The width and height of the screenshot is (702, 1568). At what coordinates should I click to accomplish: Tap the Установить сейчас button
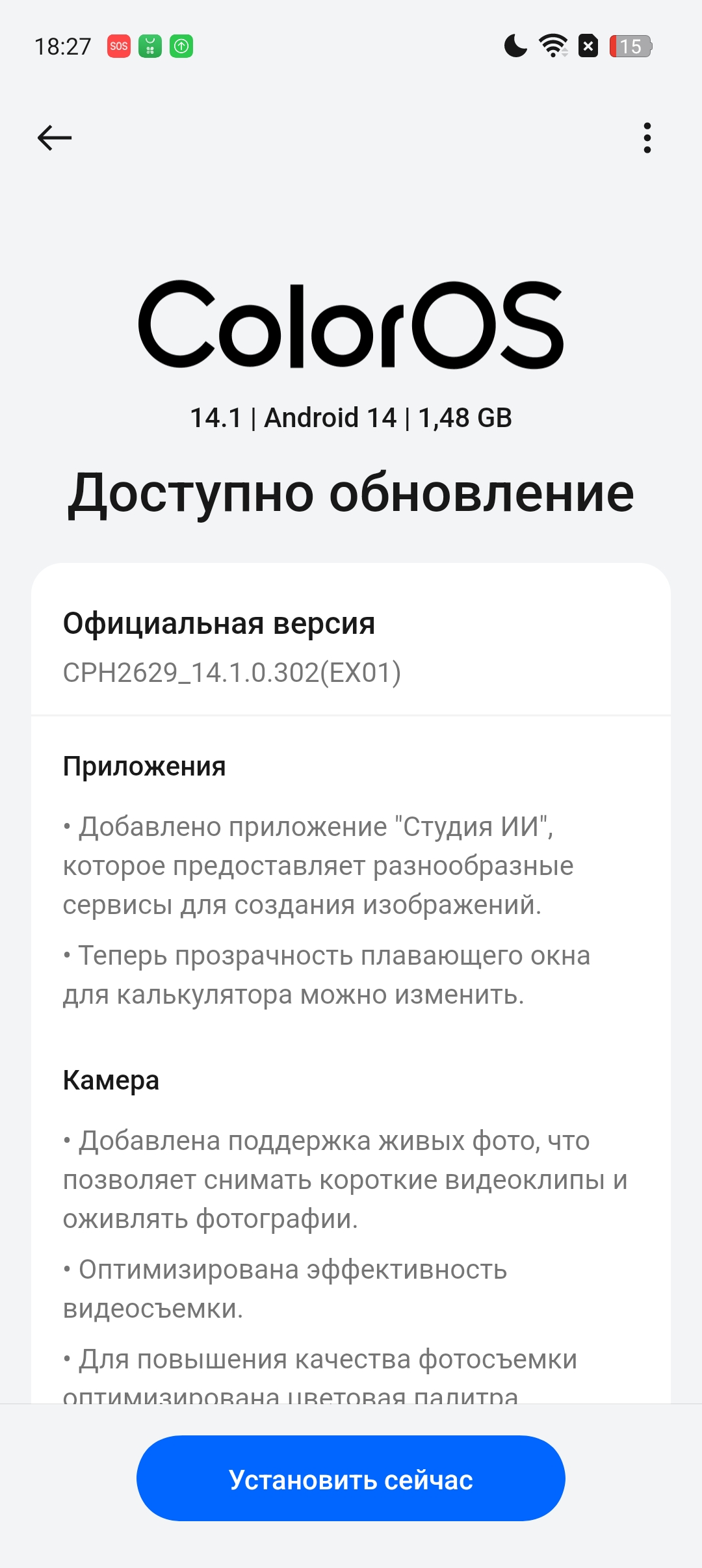(351, 1478)
